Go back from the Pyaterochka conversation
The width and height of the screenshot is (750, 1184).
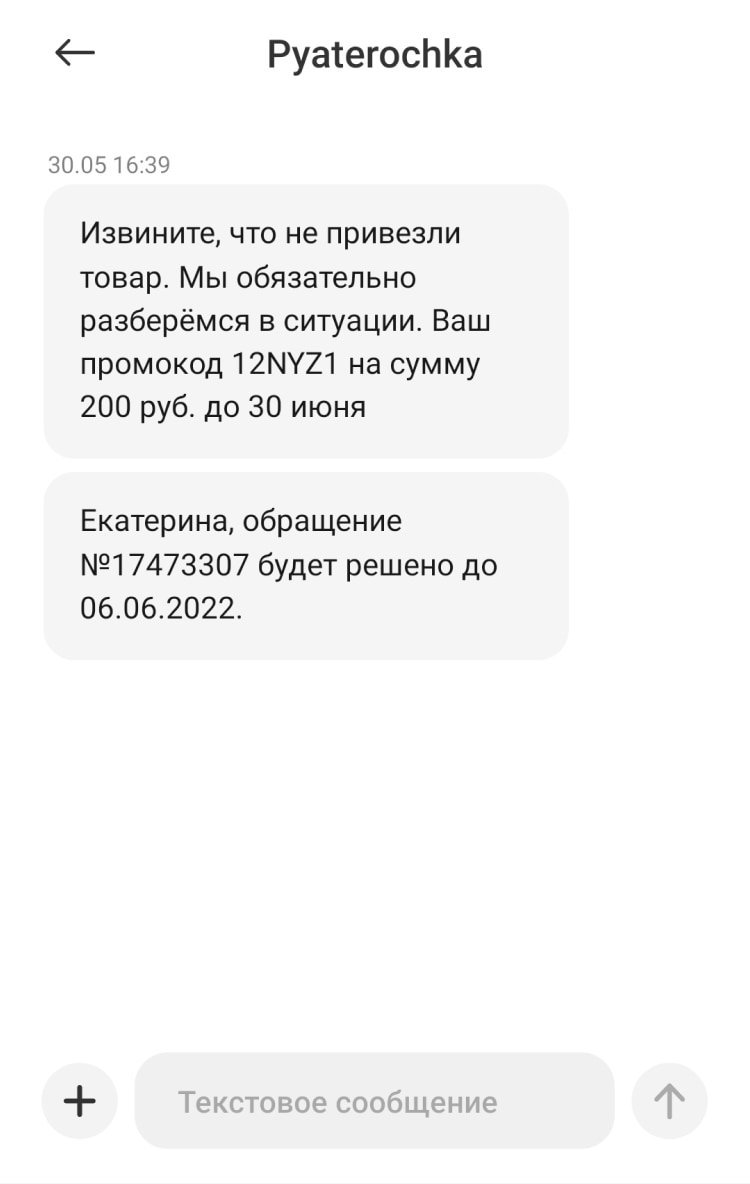[74, 53]
